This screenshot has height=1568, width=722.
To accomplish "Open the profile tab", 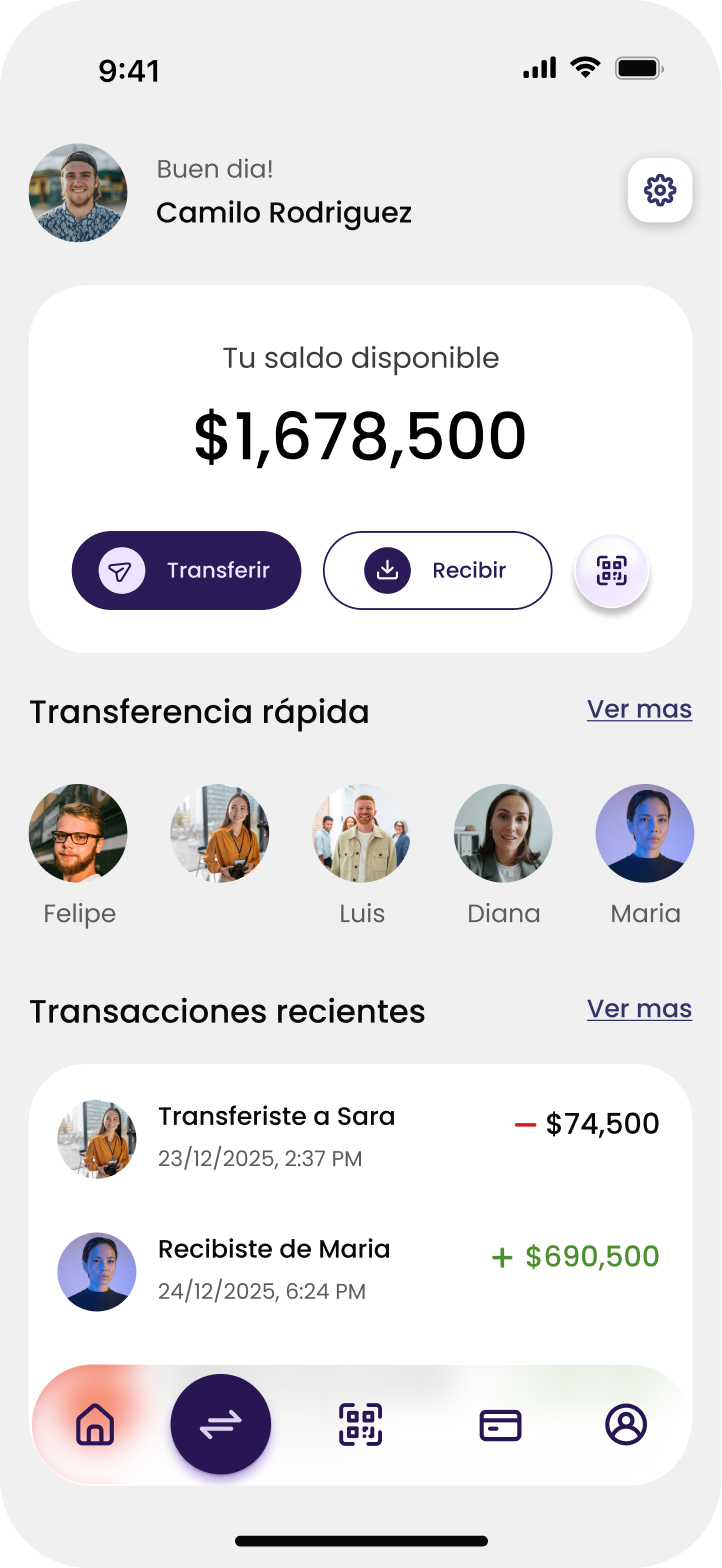I will point(626,1424).
